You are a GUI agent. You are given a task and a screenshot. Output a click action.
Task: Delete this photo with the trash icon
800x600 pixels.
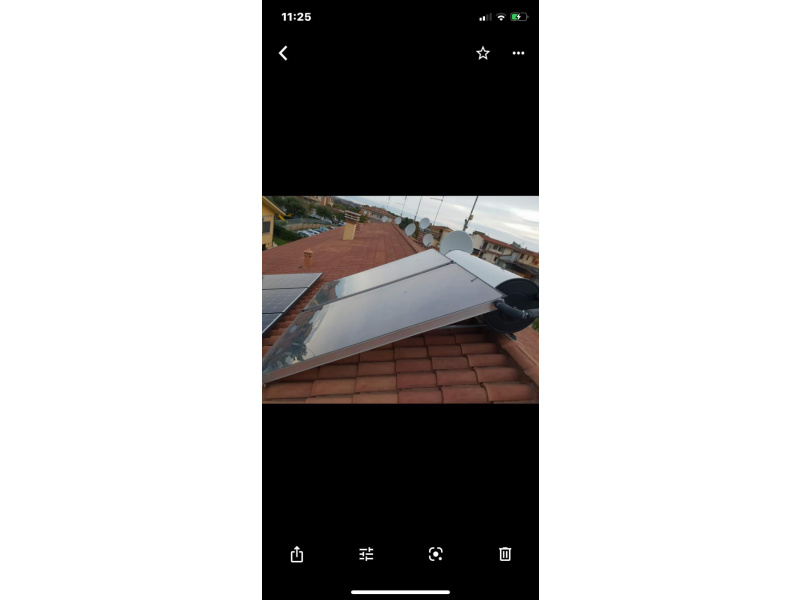pyautogui.click(x=505, y=554)
